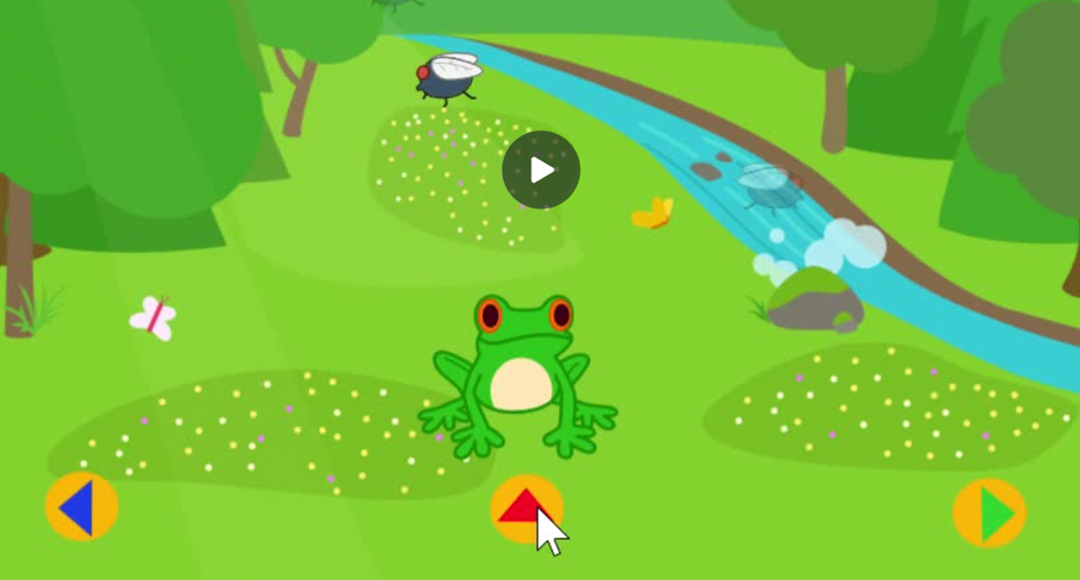
Task: Tap the green right arrow button
Action: (x=990, y=513)
